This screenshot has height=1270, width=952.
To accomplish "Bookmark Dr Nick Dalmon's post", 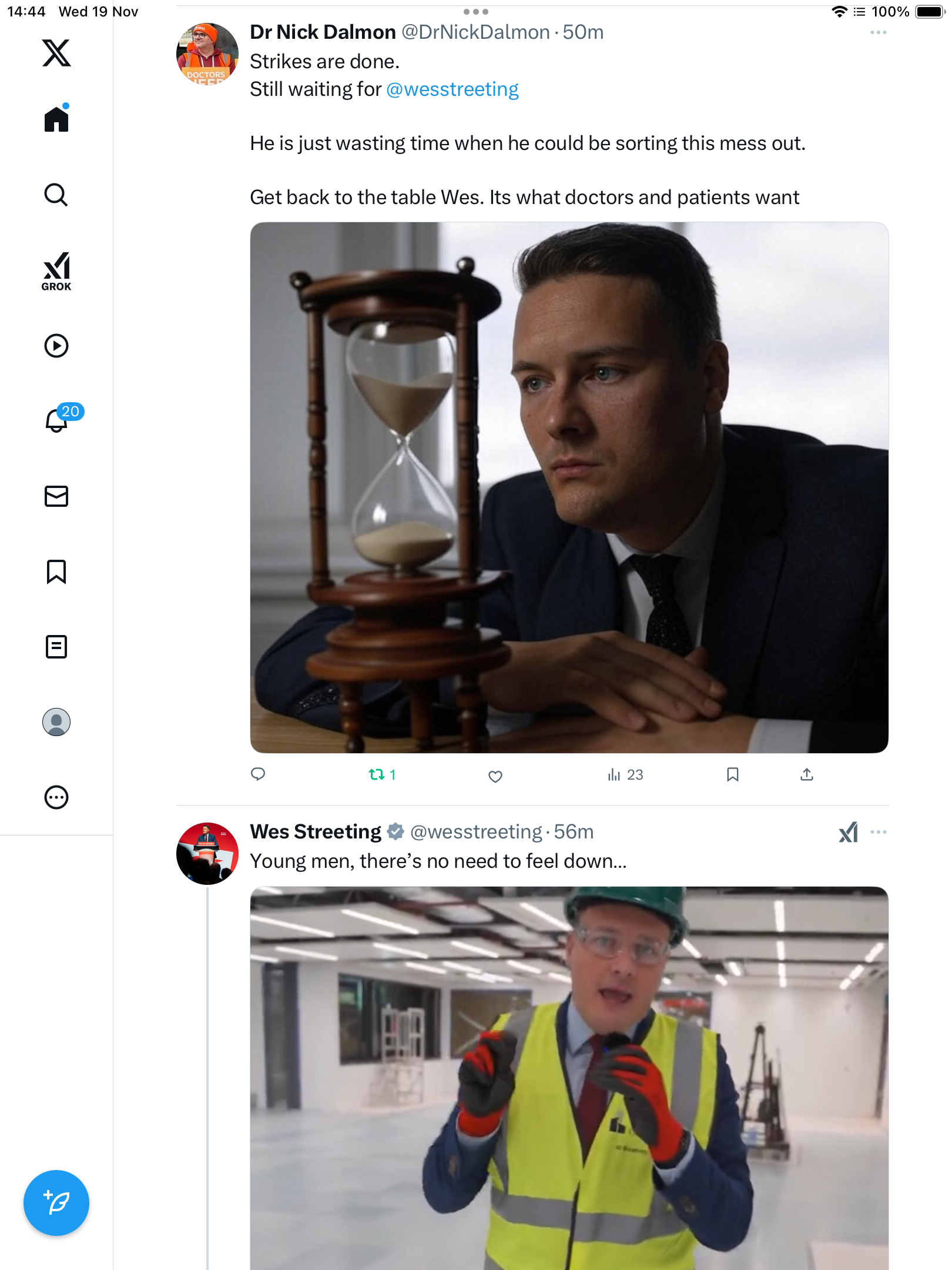I will [x=732, y=774].
